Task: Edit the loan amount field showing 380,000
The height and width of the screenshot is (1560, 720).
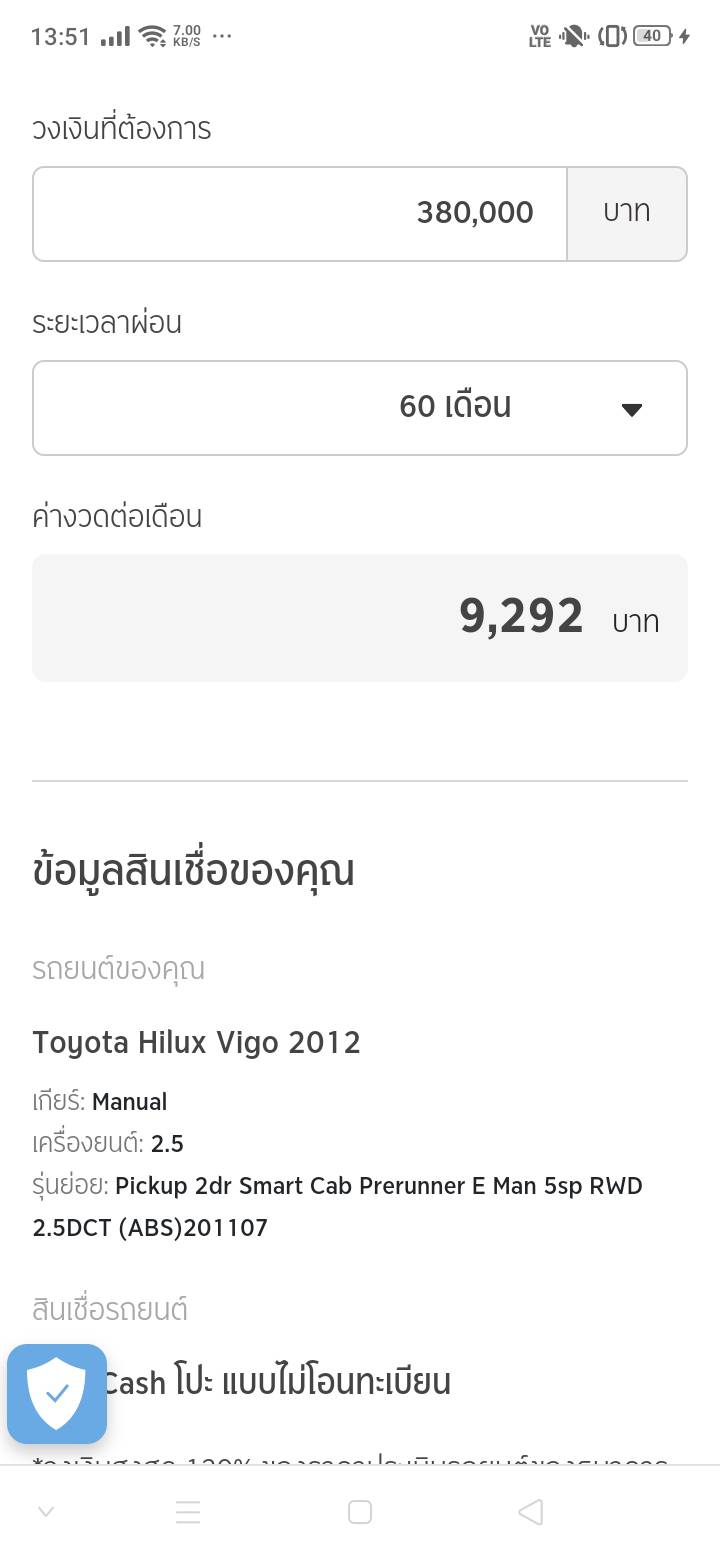Action: tap(300, 213)
